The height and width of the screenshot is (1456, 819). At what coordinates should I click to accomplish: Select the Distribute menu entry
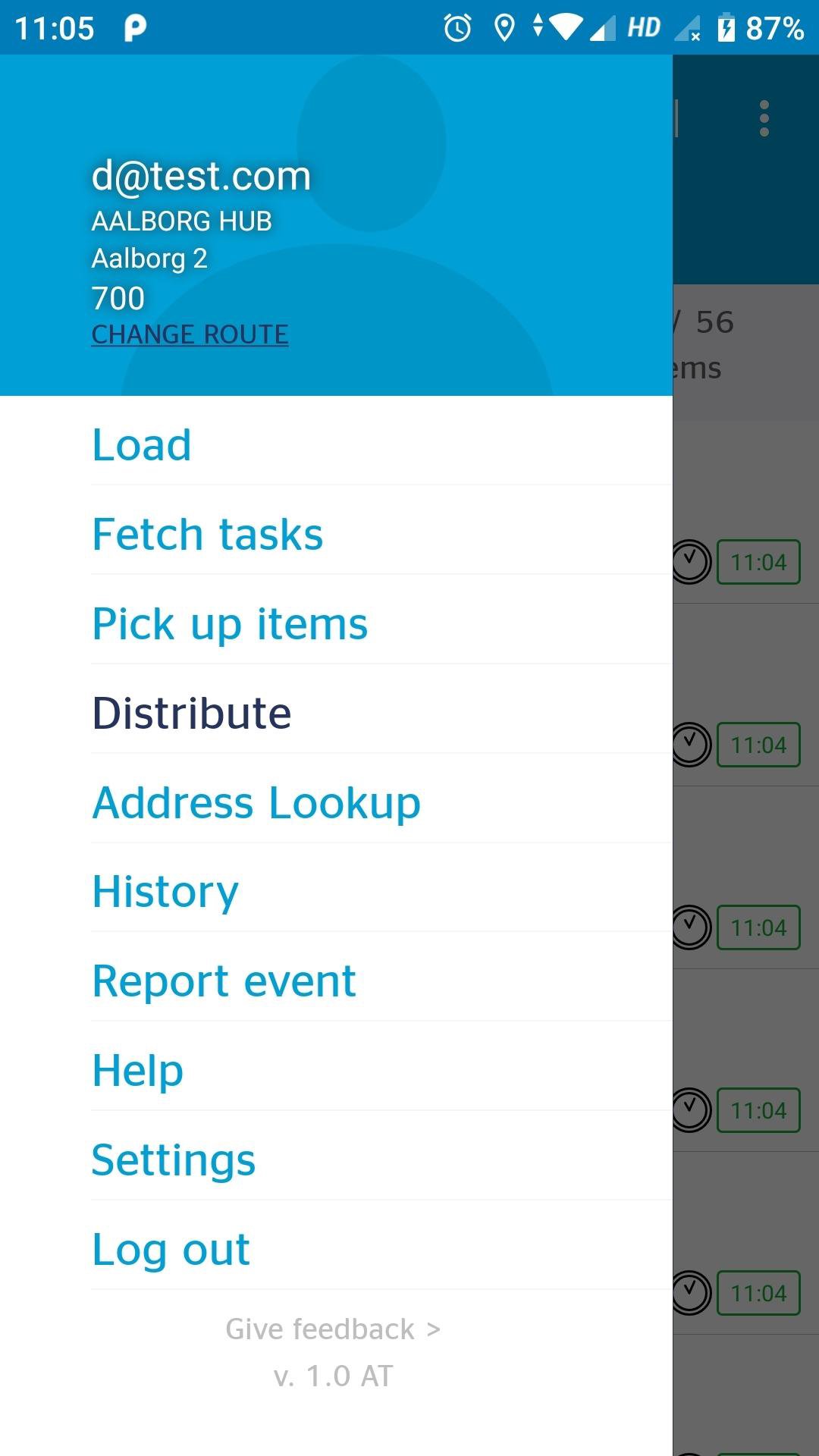pos(192,714)
